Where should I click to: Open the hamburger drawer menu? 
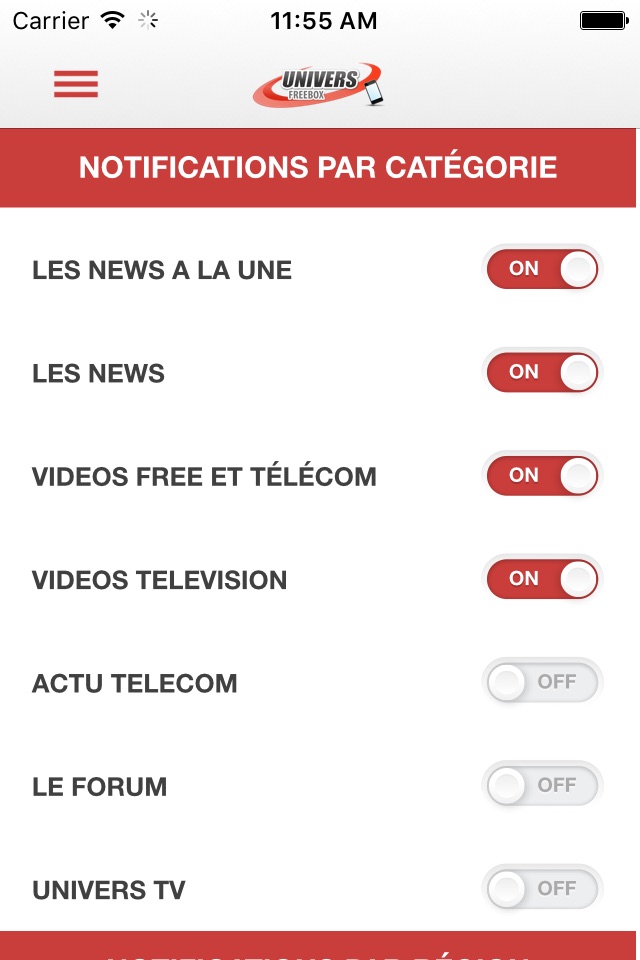pos(76,84)
